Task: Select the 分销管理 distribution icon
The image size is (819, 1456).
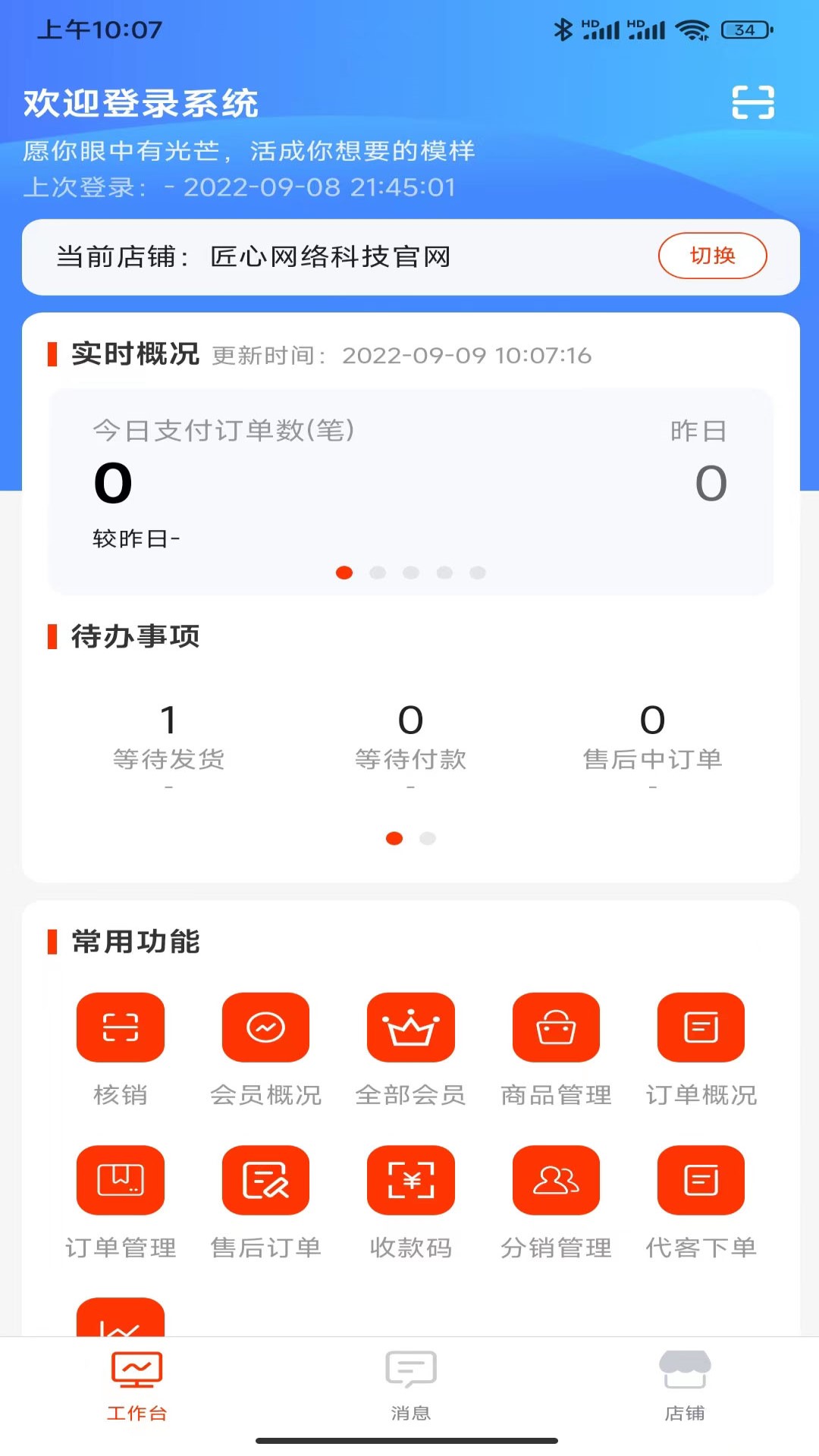Action: (x=556, y=1181)
